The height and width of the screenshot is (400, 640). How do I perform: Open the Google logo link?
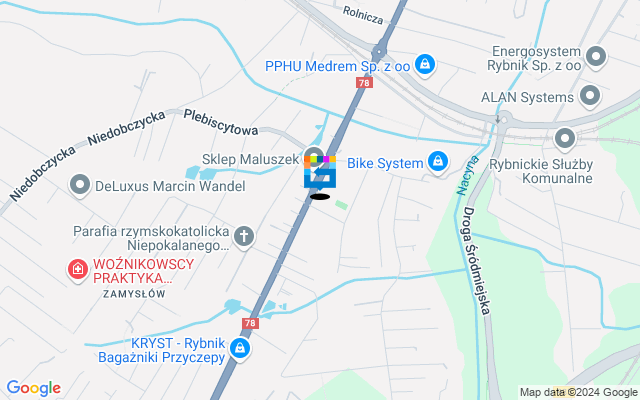[x=33, y=388]
